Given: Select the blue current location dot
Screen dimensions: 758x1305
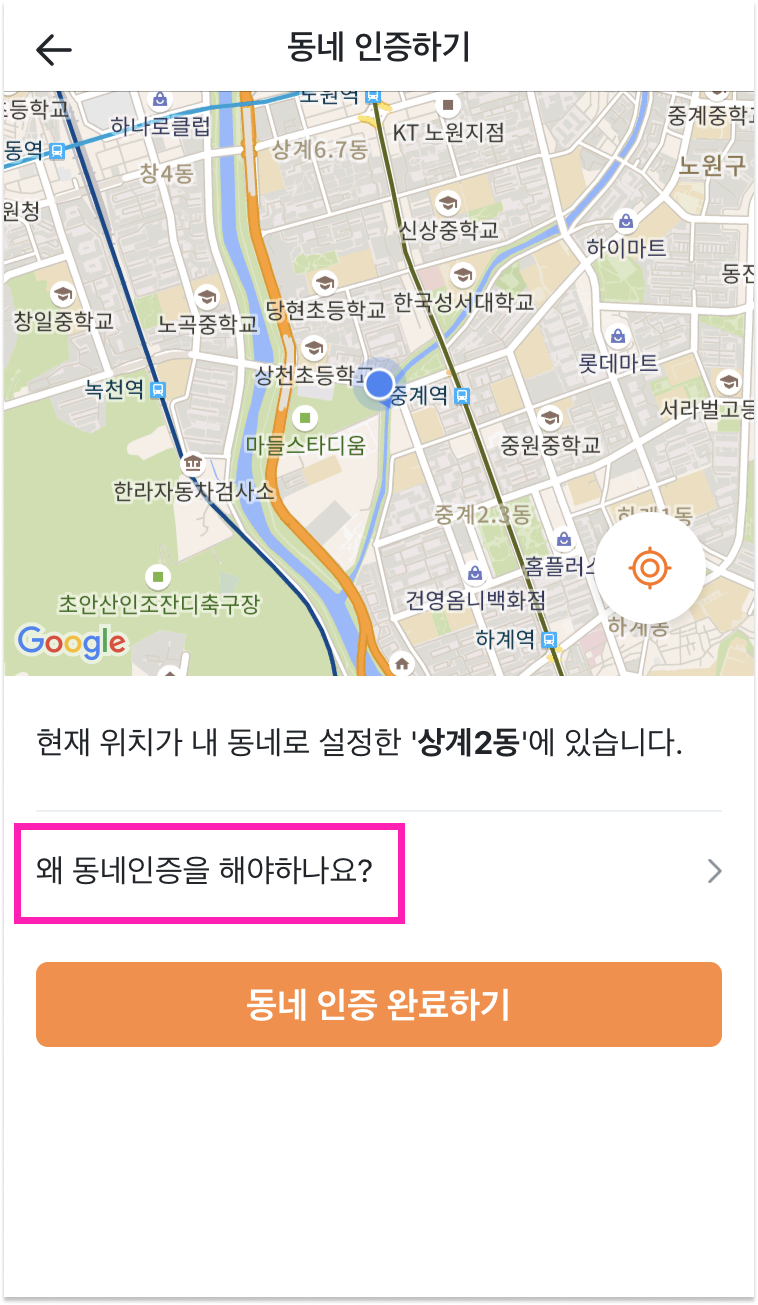Looking at the screenshot, I should (x=378, y=383).
